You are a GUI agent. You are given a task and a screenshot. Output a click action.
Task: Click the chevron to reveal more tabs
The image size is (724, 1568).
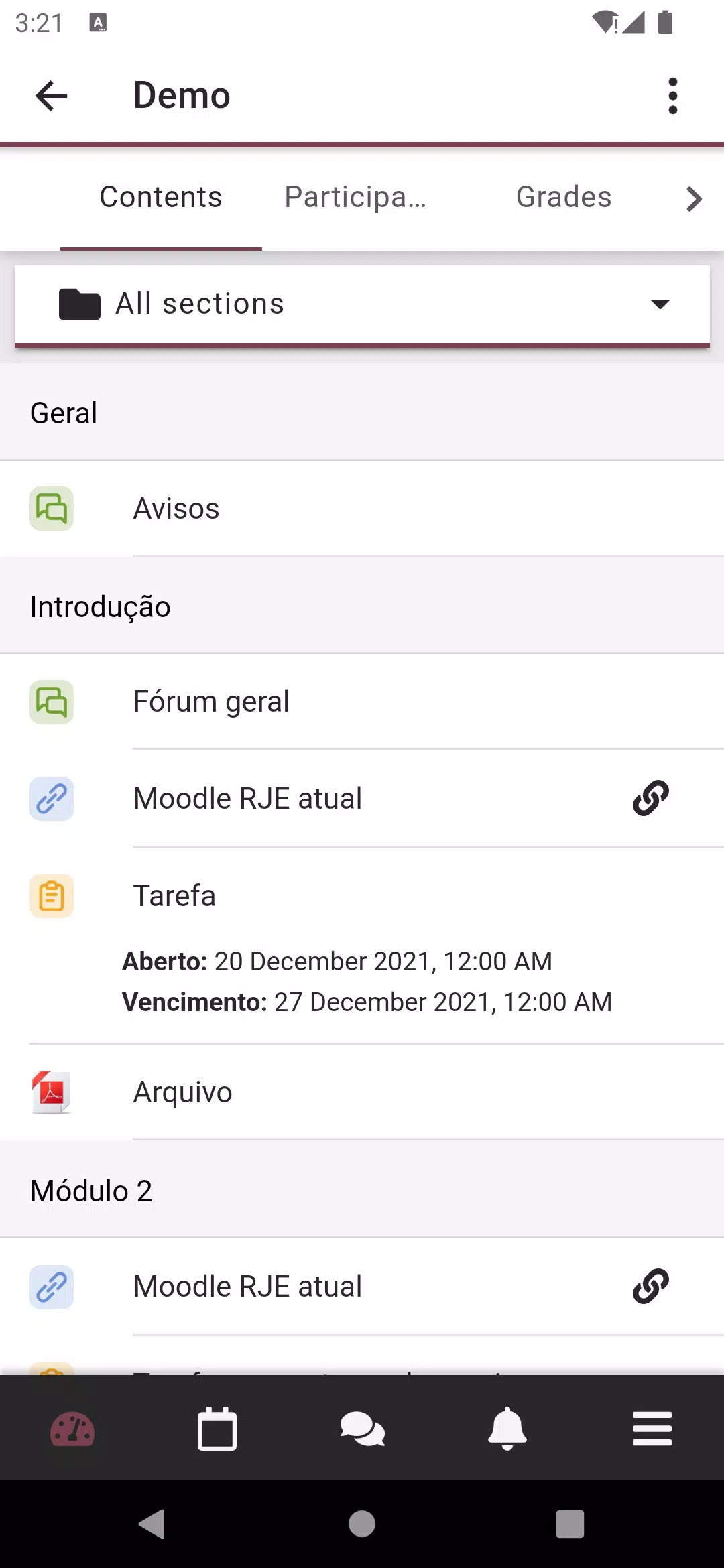pyautogui.click(x=693, y=198)
